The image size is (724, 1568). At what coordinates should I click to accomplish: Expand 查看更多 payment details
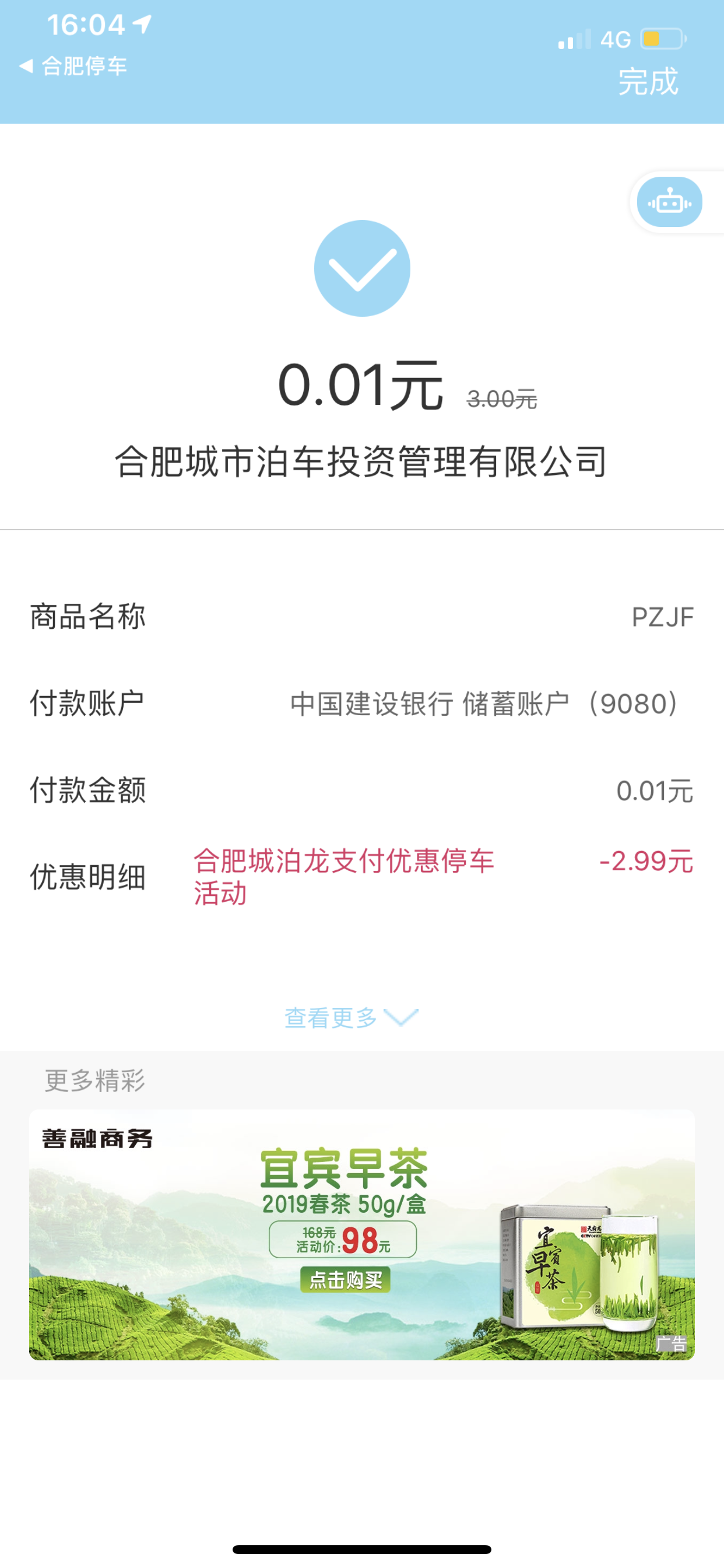tap(350, 1018)
